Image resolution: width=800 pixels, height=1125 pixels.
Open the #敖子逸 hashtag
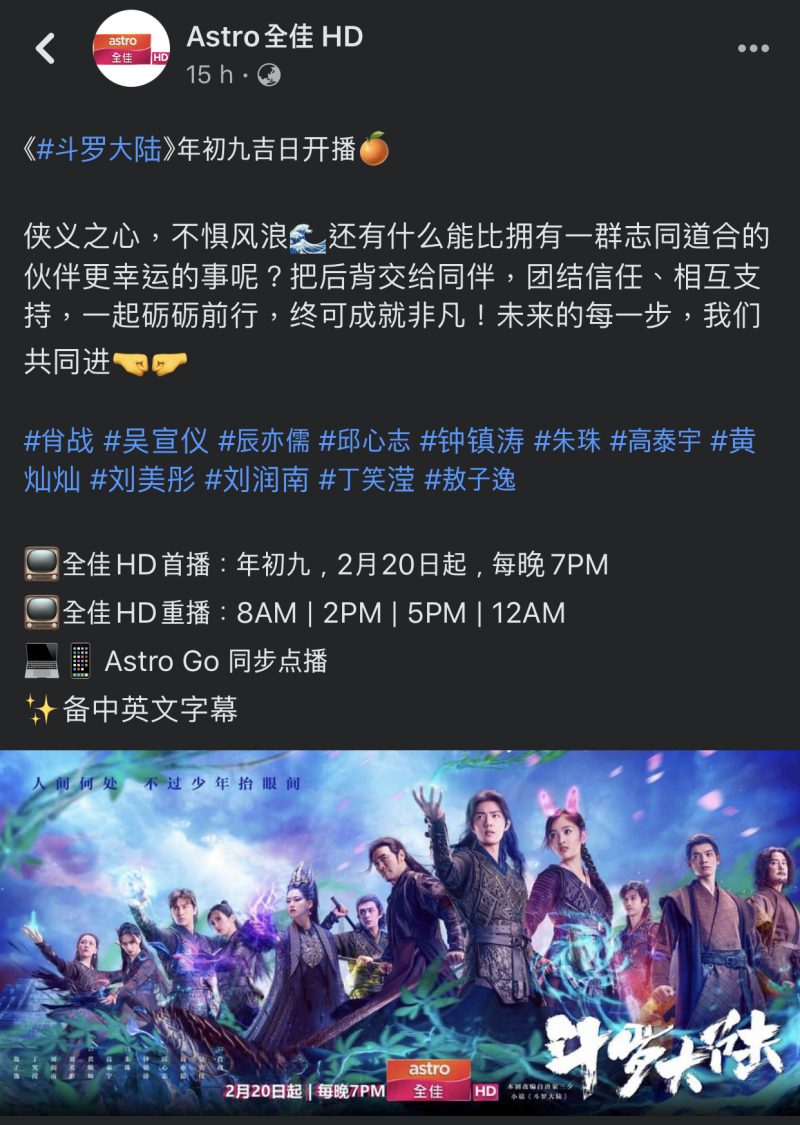[470, 479]
